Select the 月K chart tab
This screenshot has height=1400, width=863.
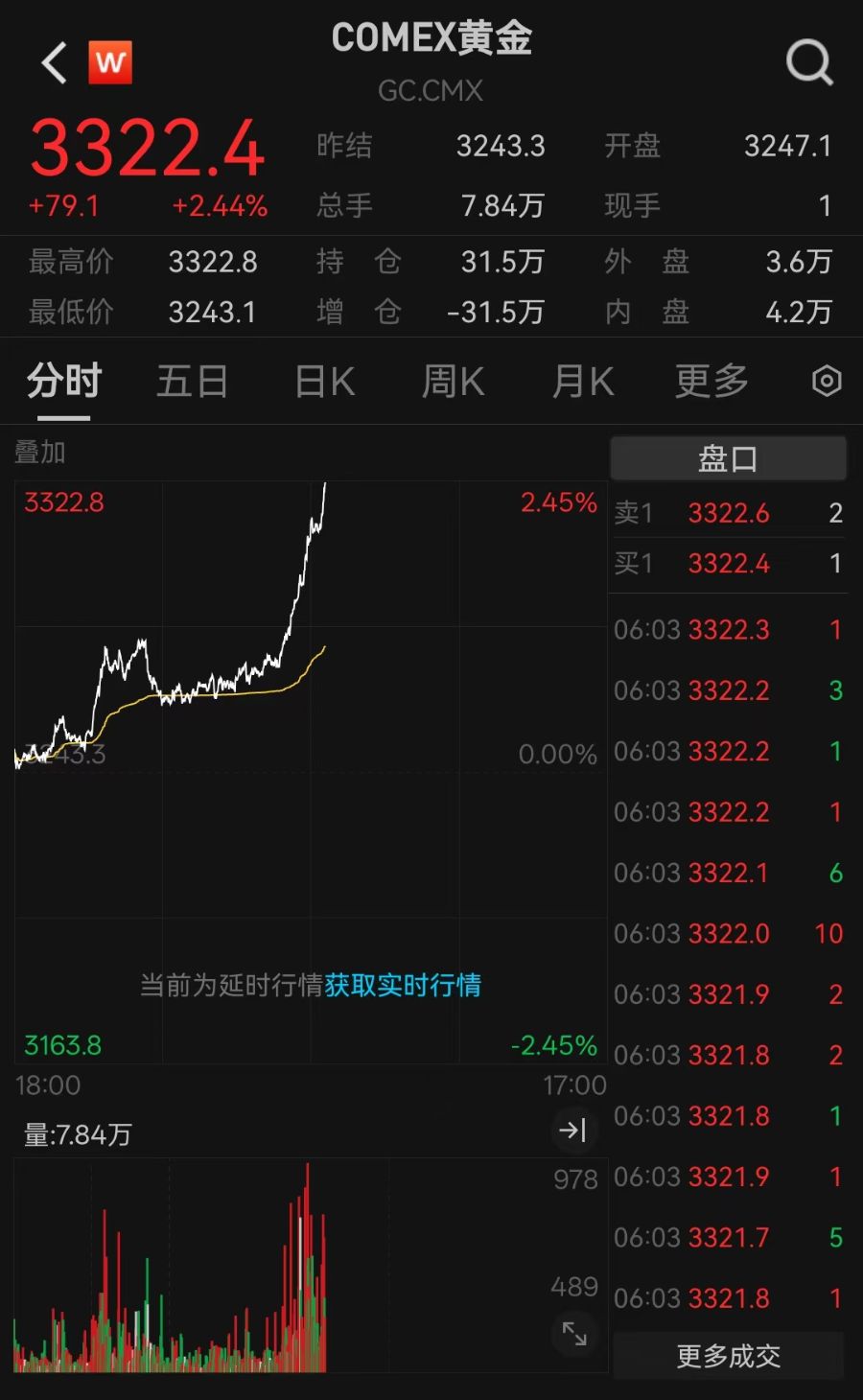(582, 382)
